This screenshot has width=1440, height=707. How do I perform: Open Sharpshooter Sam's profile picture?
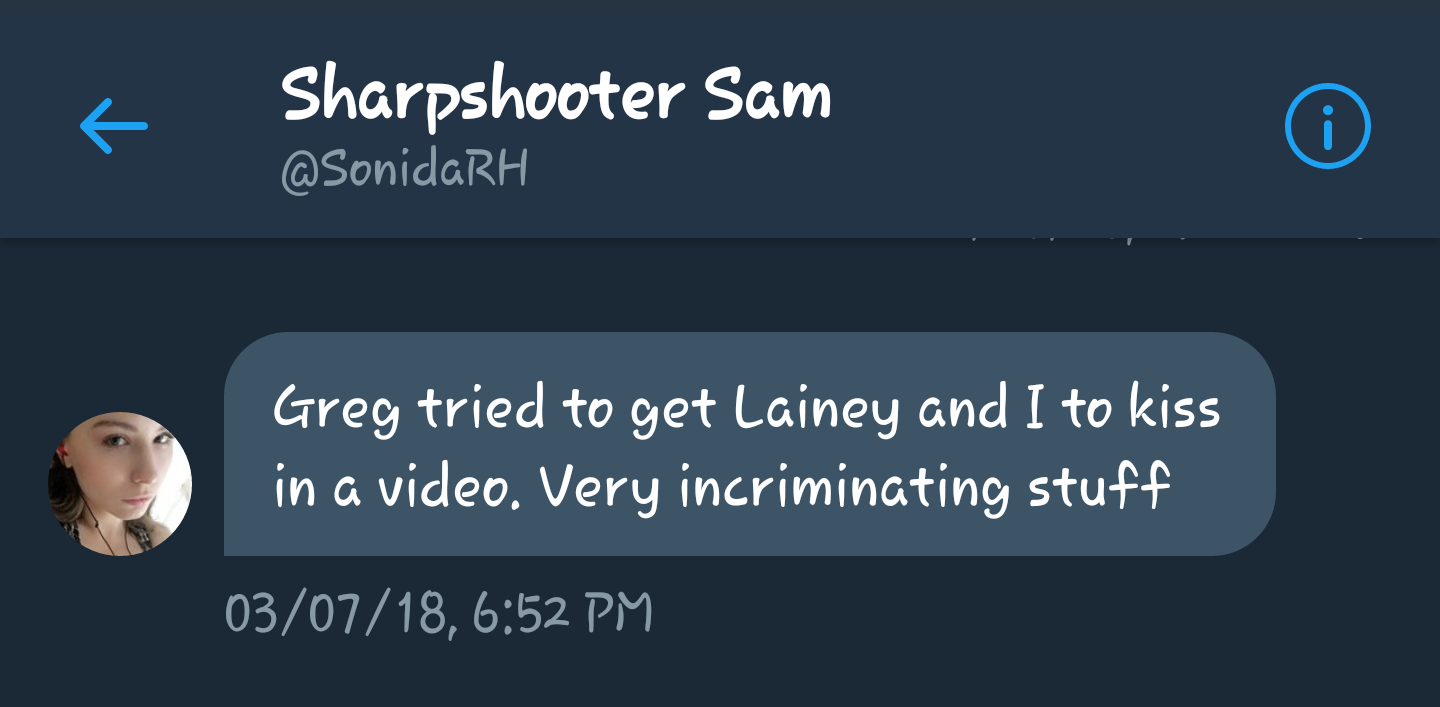(120, 484)
